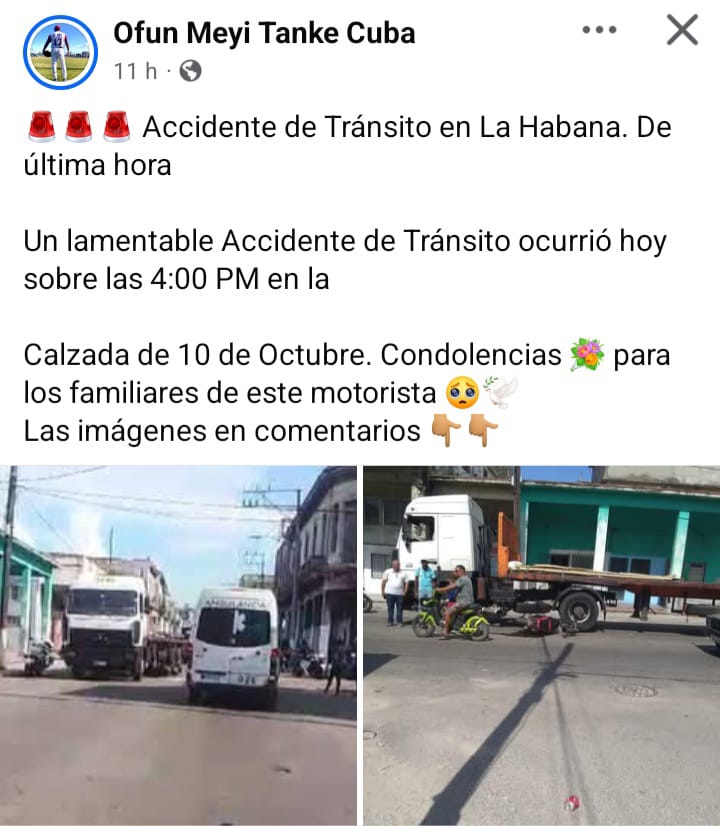
Task: Open the ambulance and truck photo
Action: (x=178, y=644)
